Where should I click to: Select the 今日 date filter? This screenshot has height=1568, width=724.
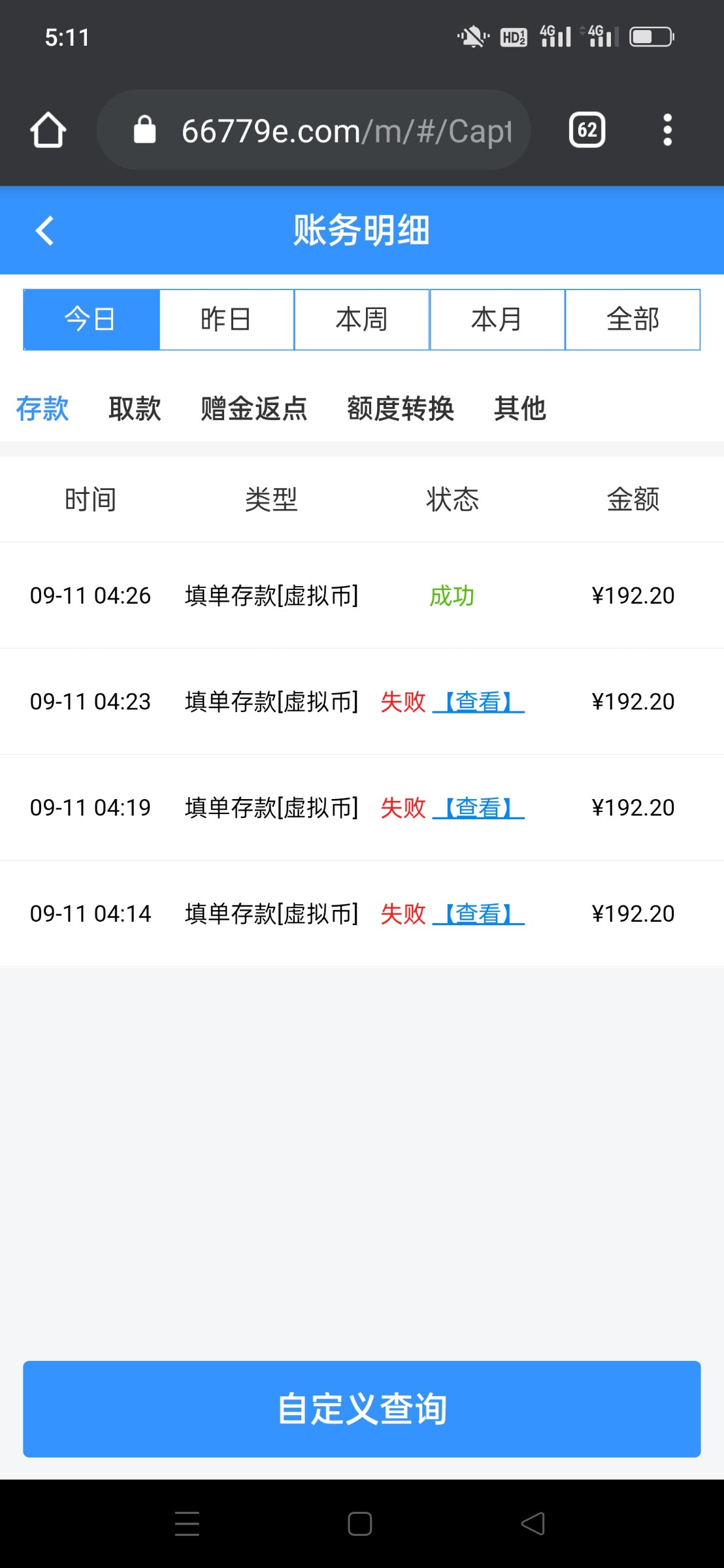(x=91, y=319)
